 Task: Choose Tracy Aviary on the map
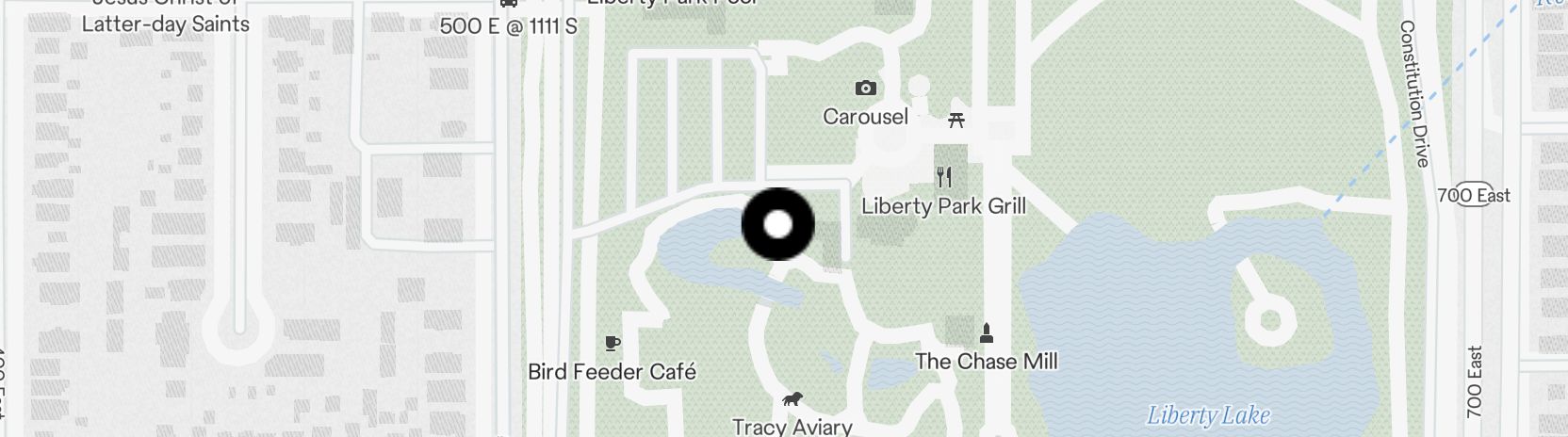tap(792, 400)
